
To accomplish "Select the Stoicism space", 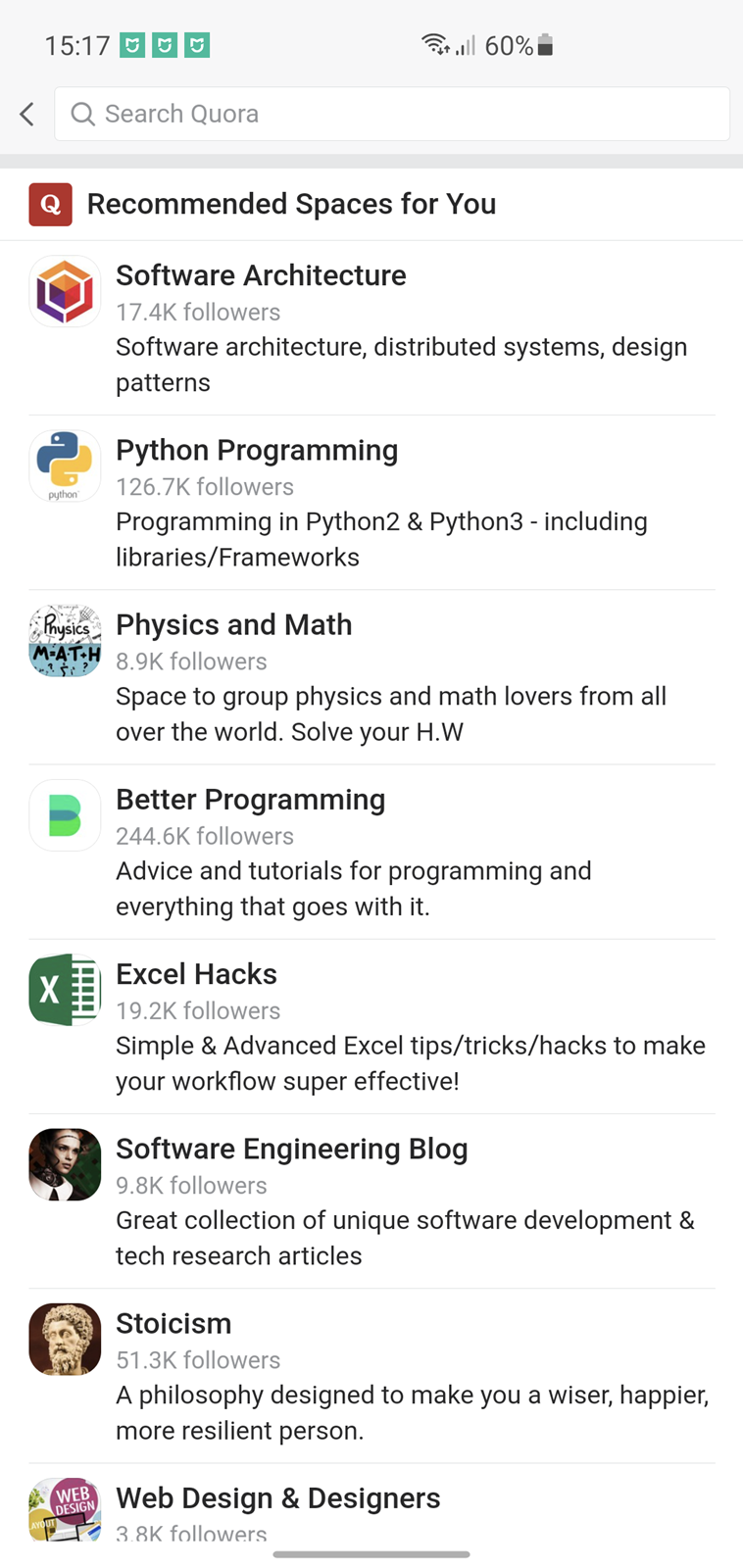I will click(371, 1375).
